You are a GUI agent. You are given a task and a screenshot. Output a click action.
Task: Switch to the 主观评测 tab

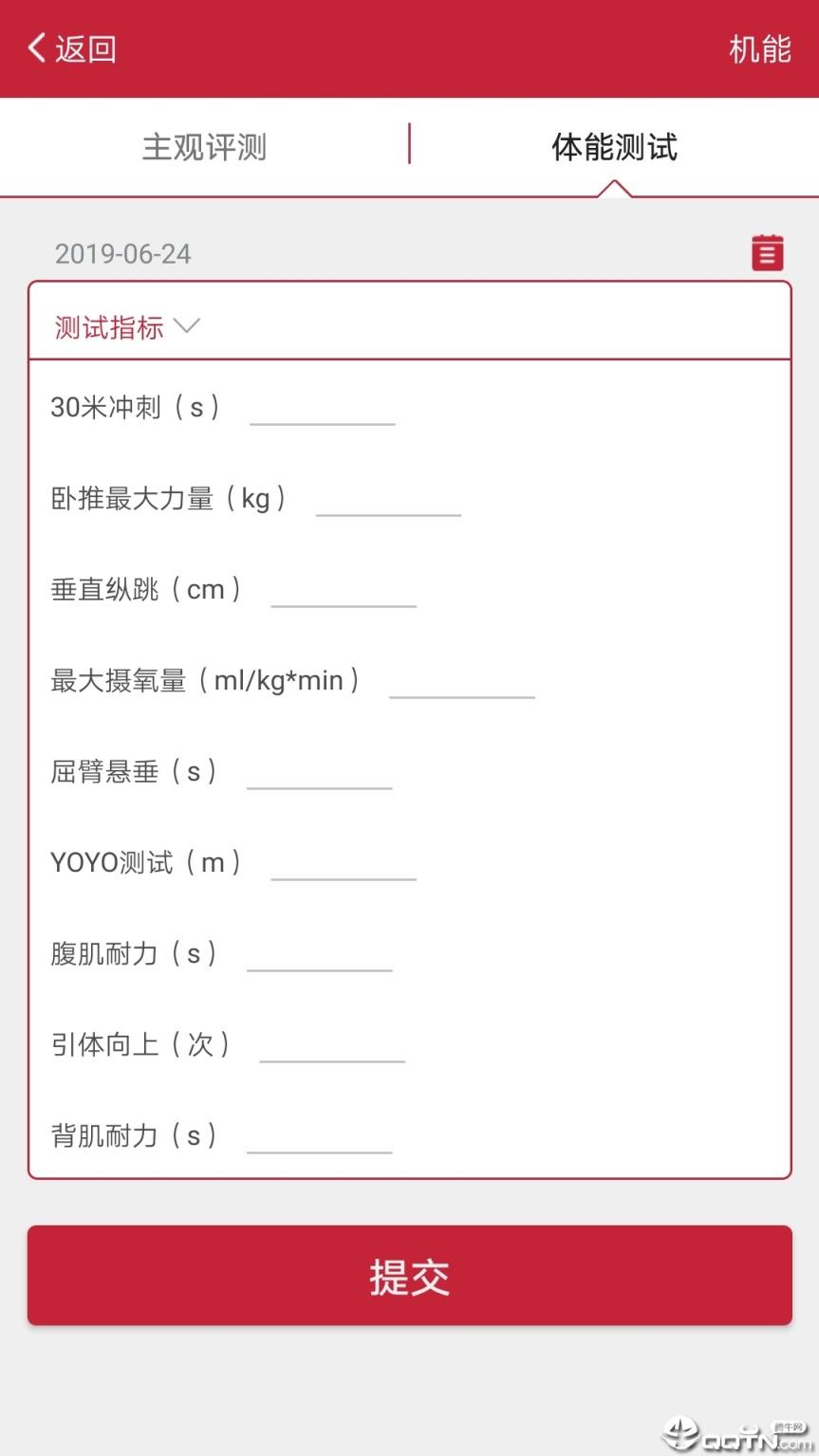click(x=204, y=147)
